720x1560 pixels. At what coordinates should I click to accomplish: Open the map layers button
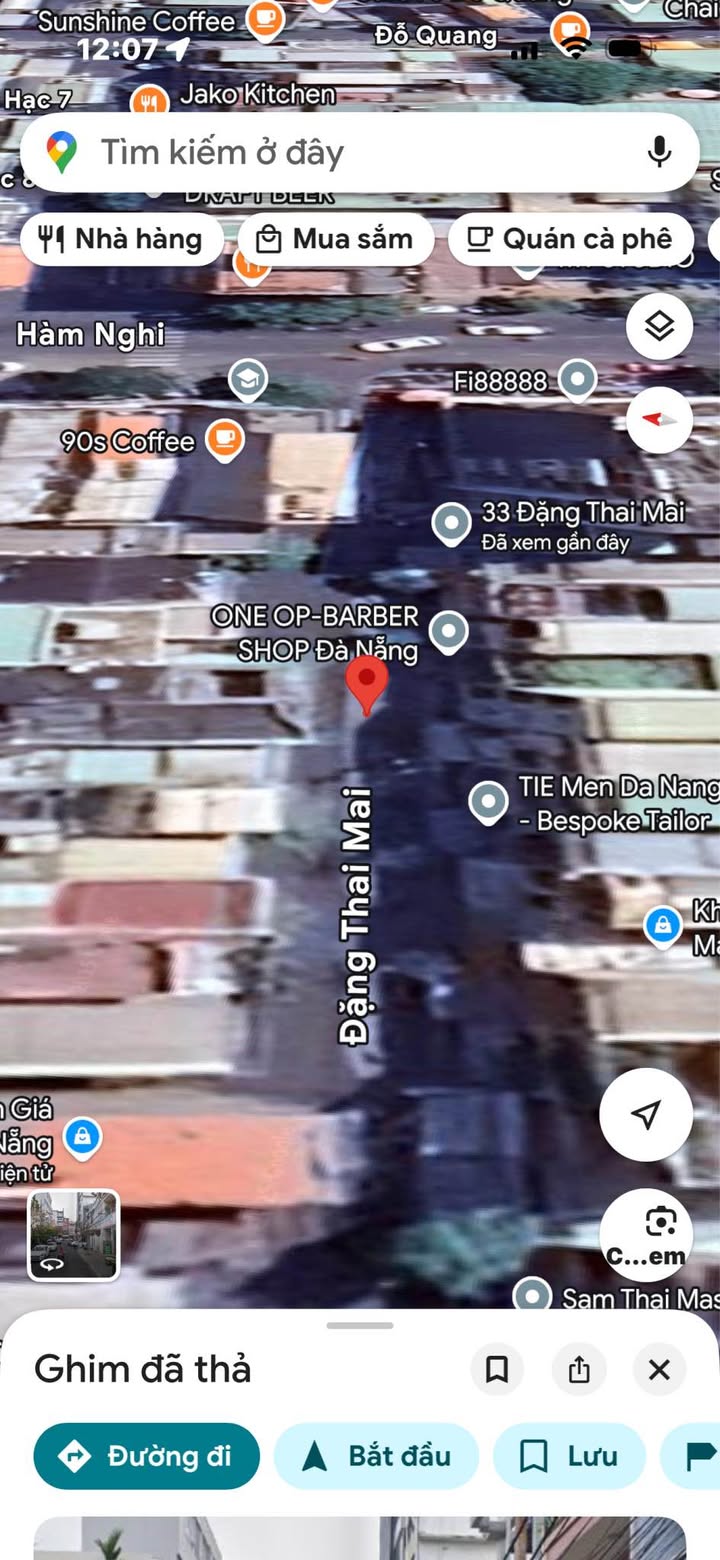pyautogui.click(x=659, y=326)
